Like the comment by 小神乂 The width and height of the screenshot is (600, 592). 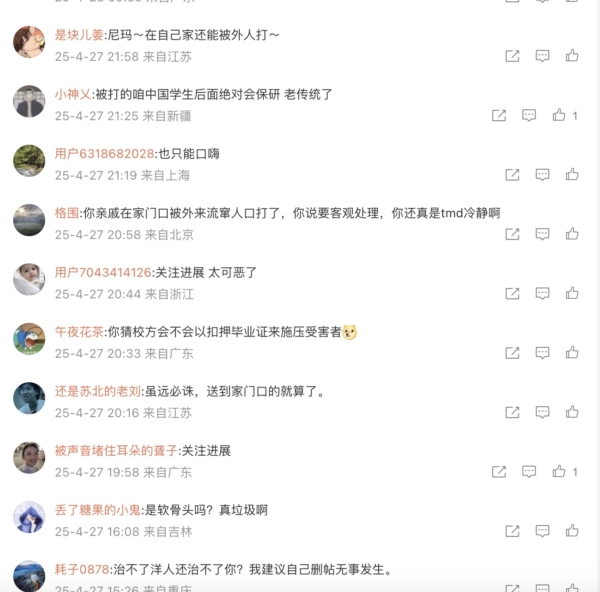[559, 116]
